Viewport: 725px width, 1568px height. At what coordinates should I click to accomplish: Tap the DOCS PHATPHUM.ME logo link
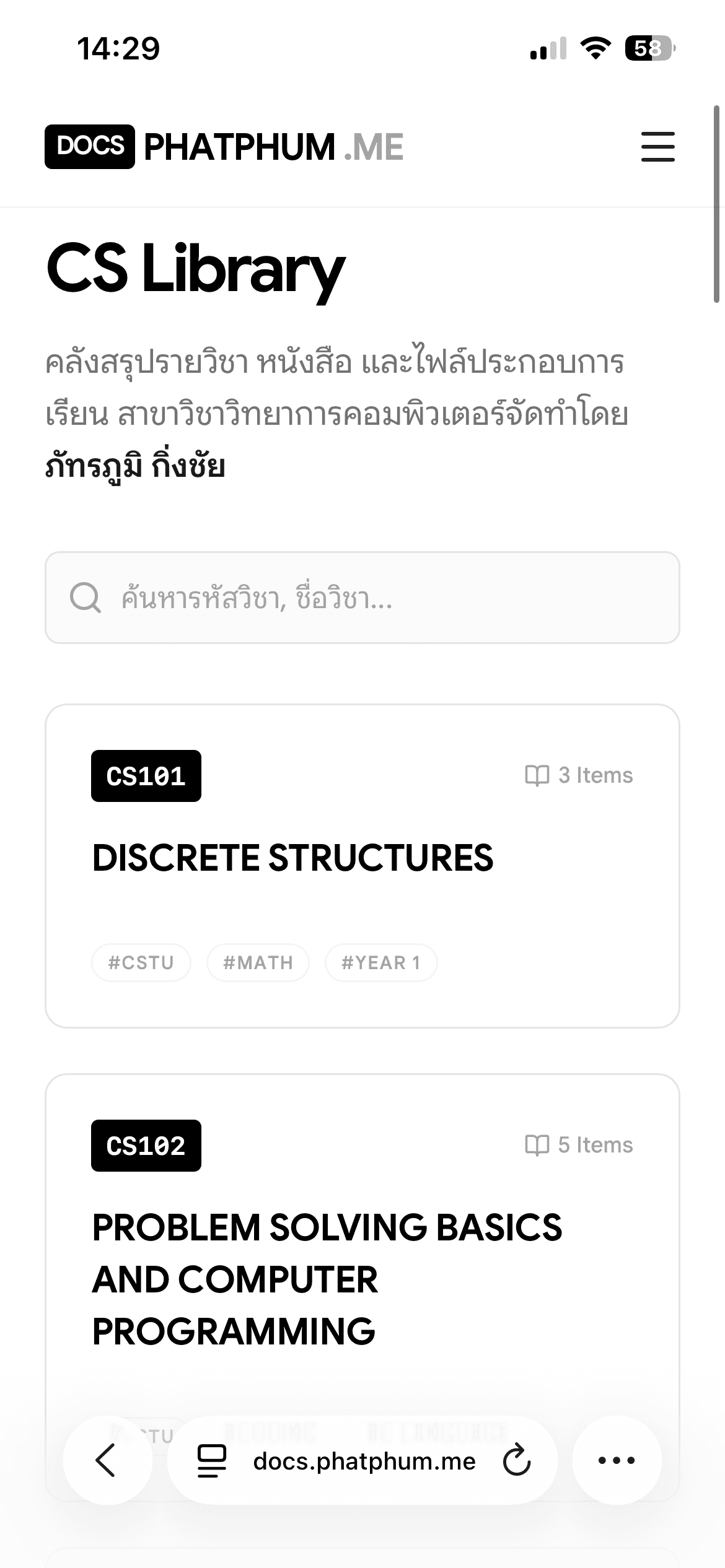click(224, 147)
